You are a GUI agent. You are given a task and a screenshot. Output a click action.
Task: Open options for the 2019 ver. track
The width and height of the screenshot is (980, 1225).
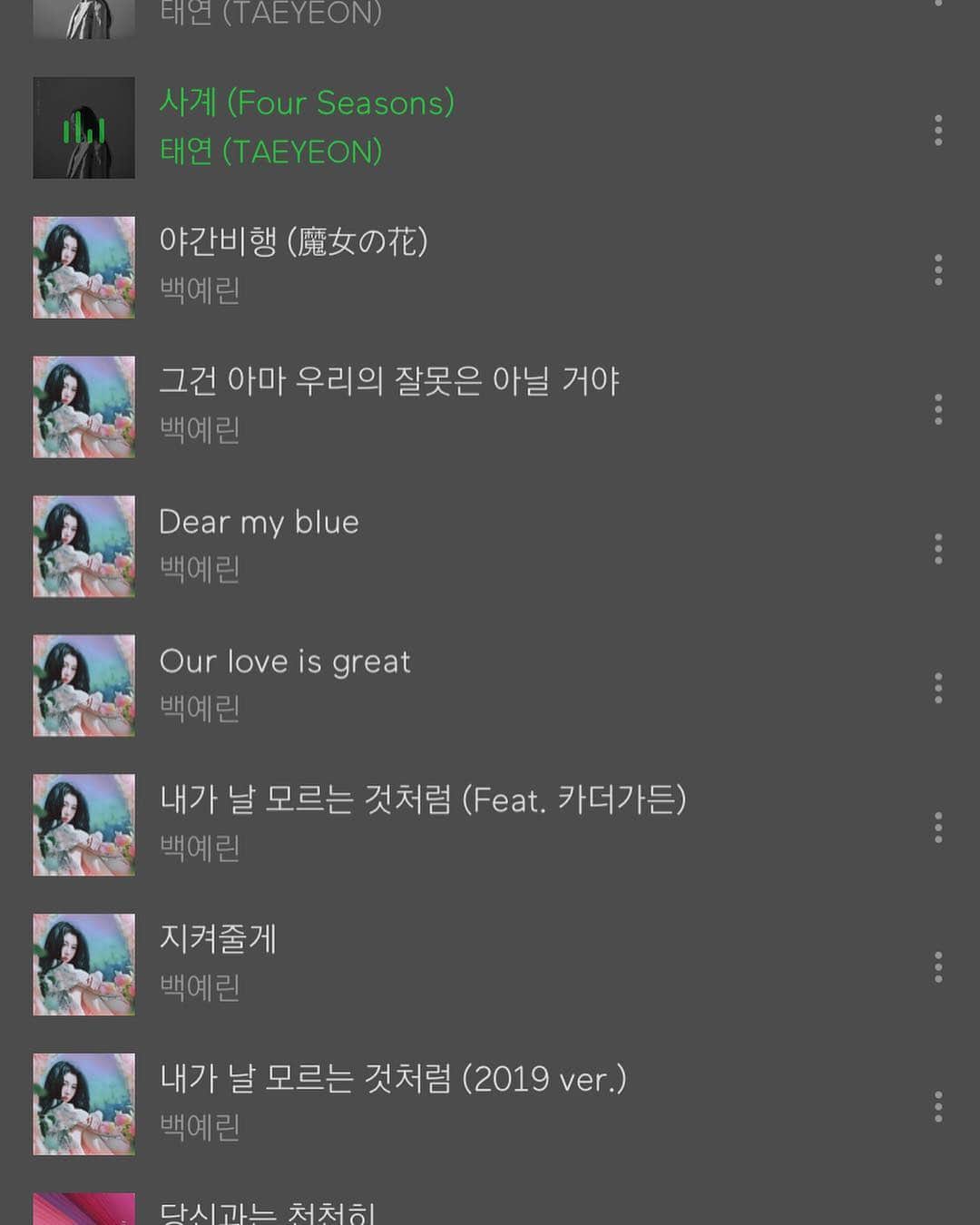point(938,1106)
